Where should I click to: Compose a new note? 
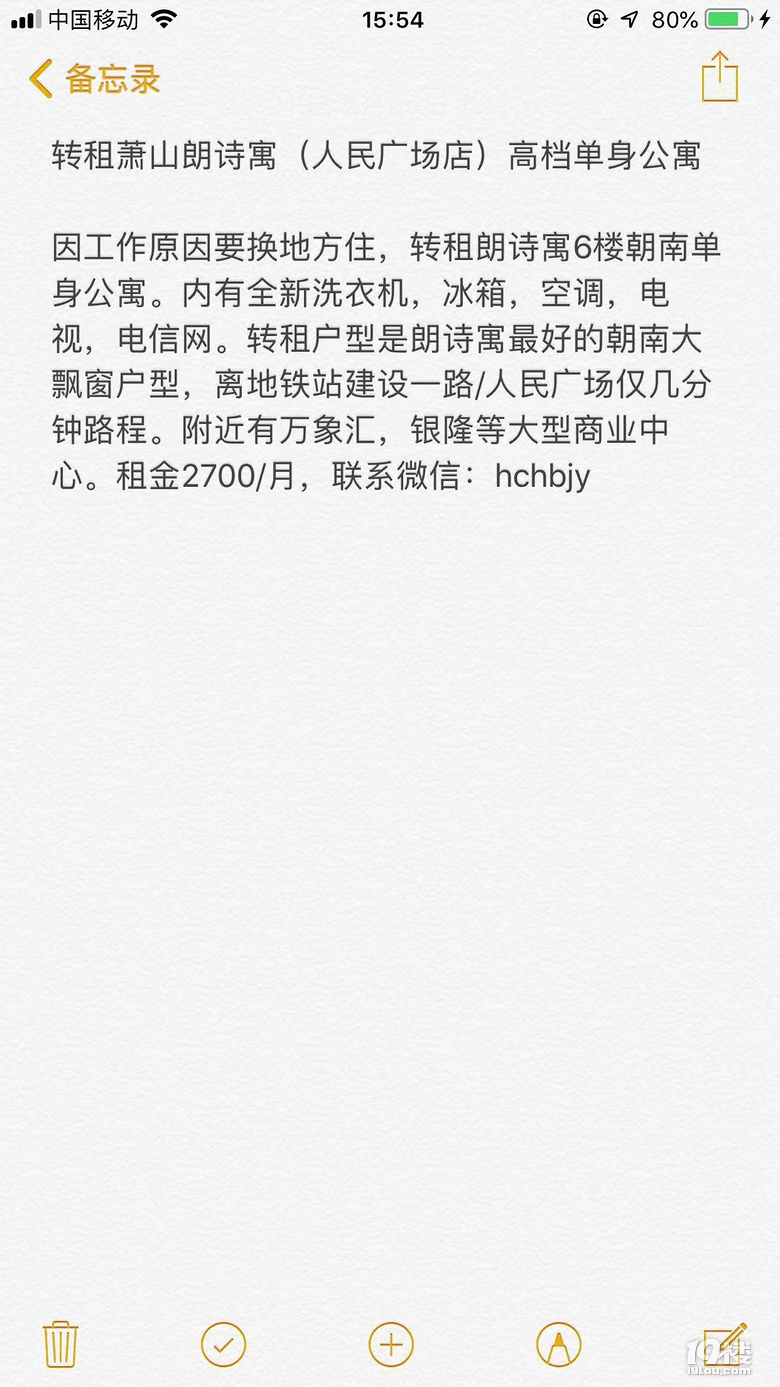coord(724,1343)
